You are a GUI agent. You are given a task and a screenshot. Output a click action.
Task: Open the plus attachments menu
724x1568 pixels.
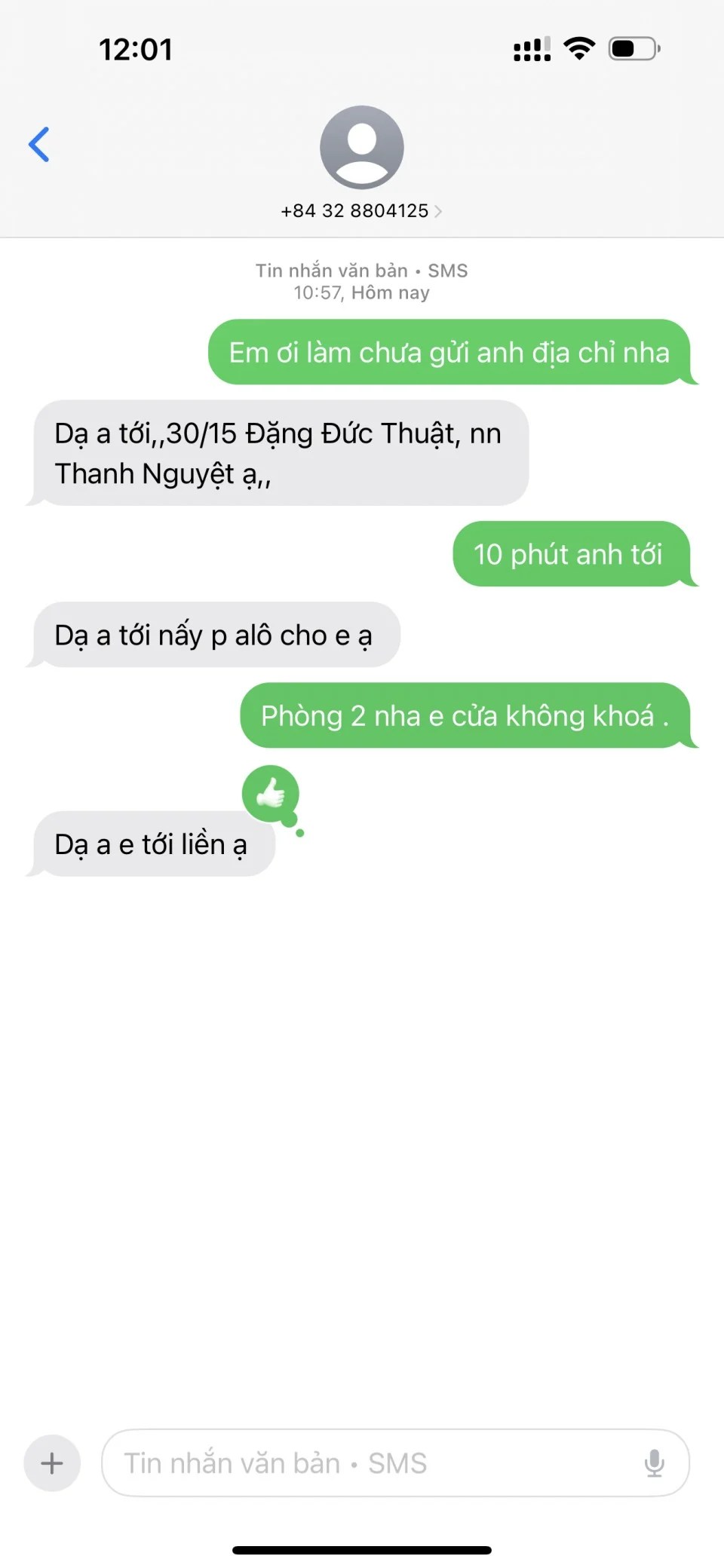(52, 1463)
